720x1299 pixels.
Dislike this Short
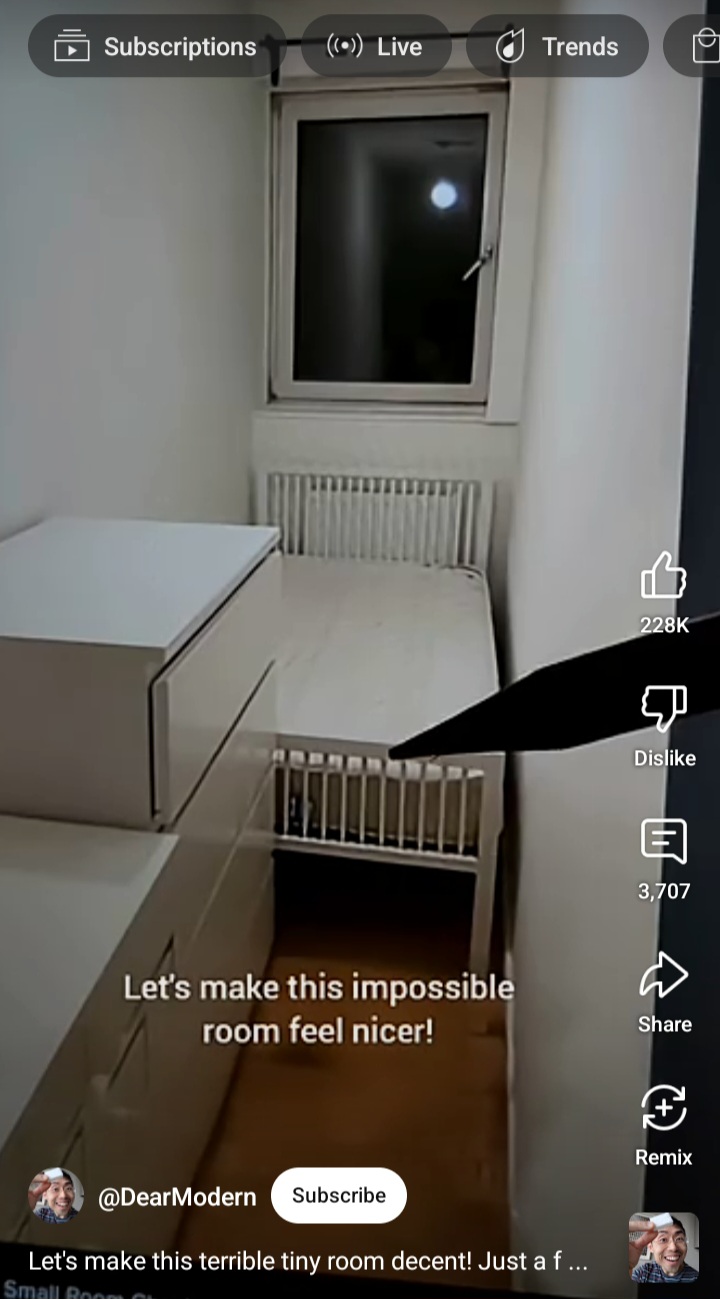(664, 708)
